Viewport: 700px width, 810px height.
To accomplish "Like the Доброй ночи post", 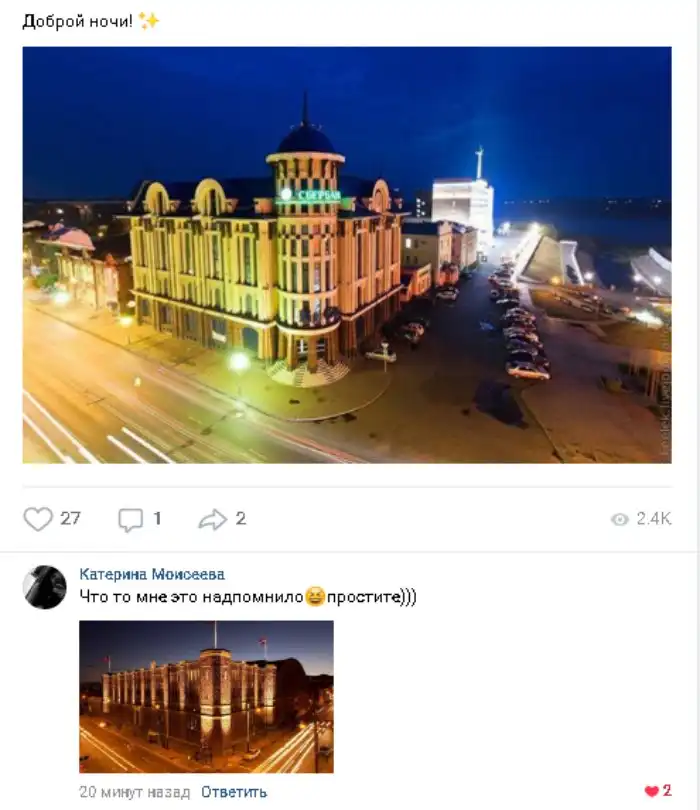I will (x=38, y=519).
